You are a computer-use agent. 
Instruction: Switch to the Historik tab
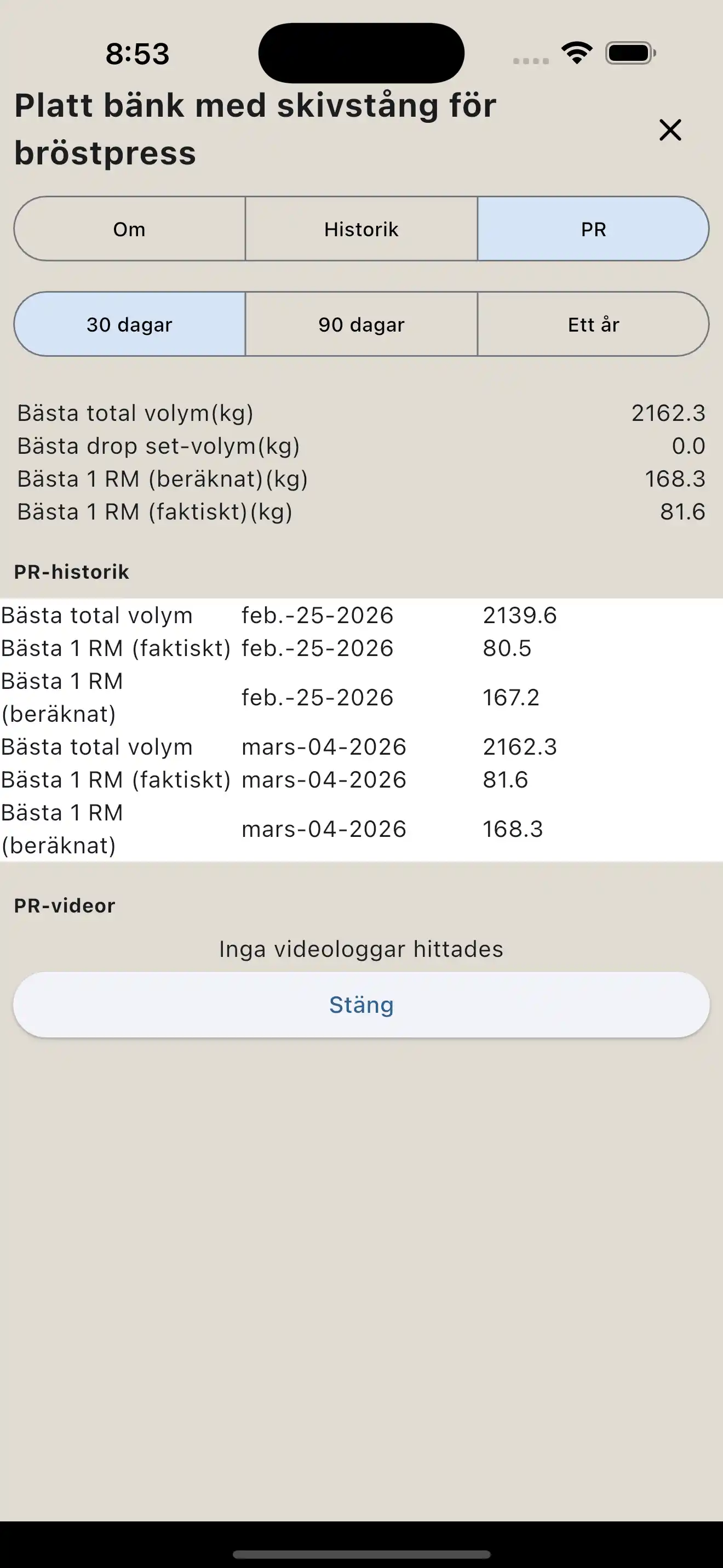[361, 230]
